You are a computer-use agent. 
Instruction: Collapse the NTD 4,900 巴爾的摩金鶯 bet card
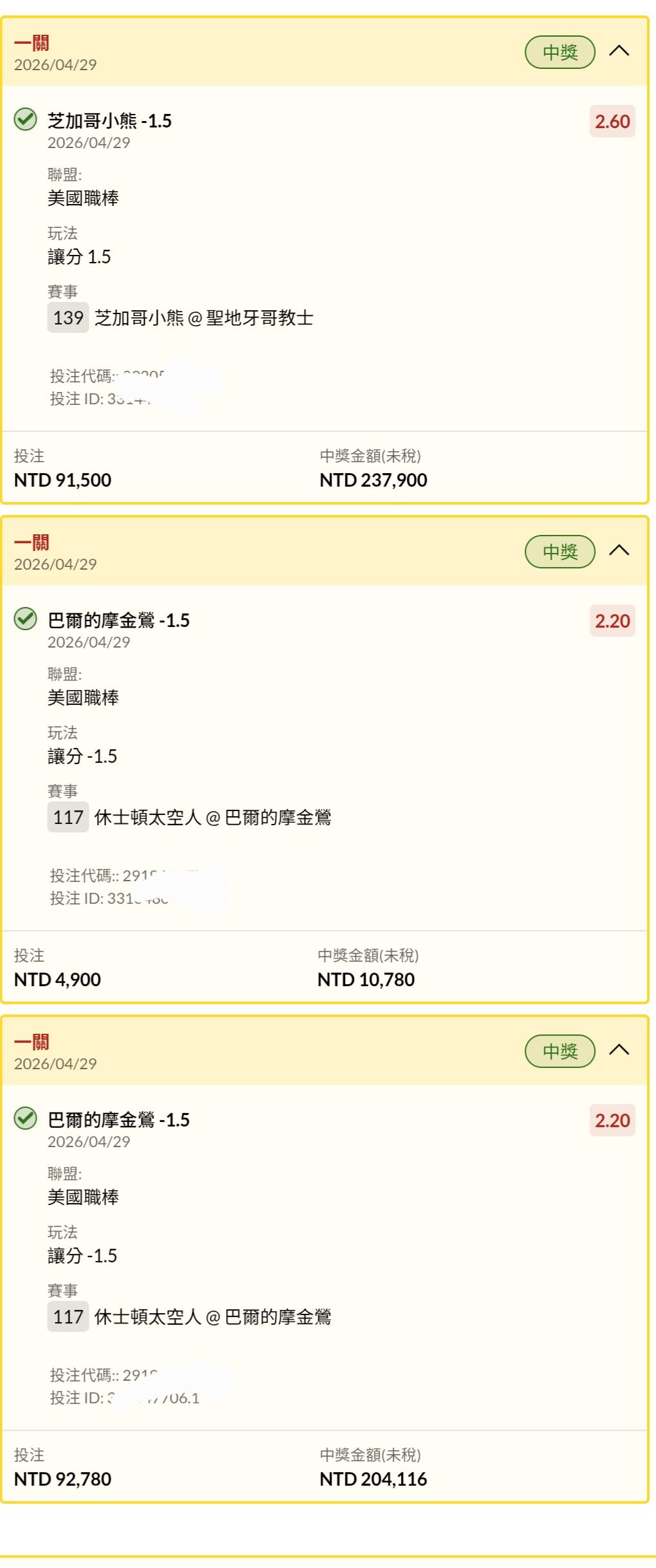619,550
